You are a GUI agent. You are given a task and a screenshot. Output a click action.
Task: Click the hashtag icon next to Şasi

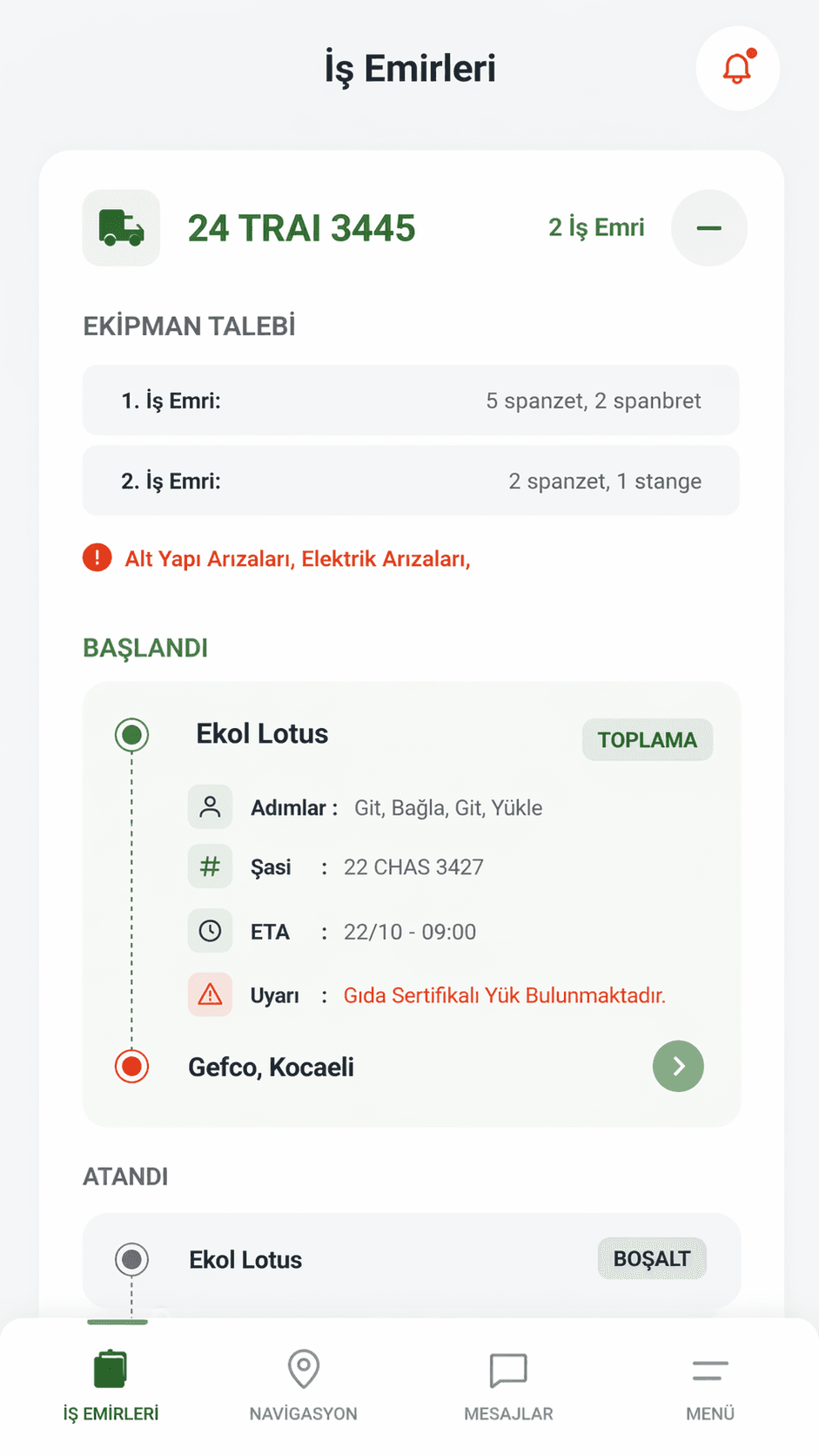(x=210, y=866)
